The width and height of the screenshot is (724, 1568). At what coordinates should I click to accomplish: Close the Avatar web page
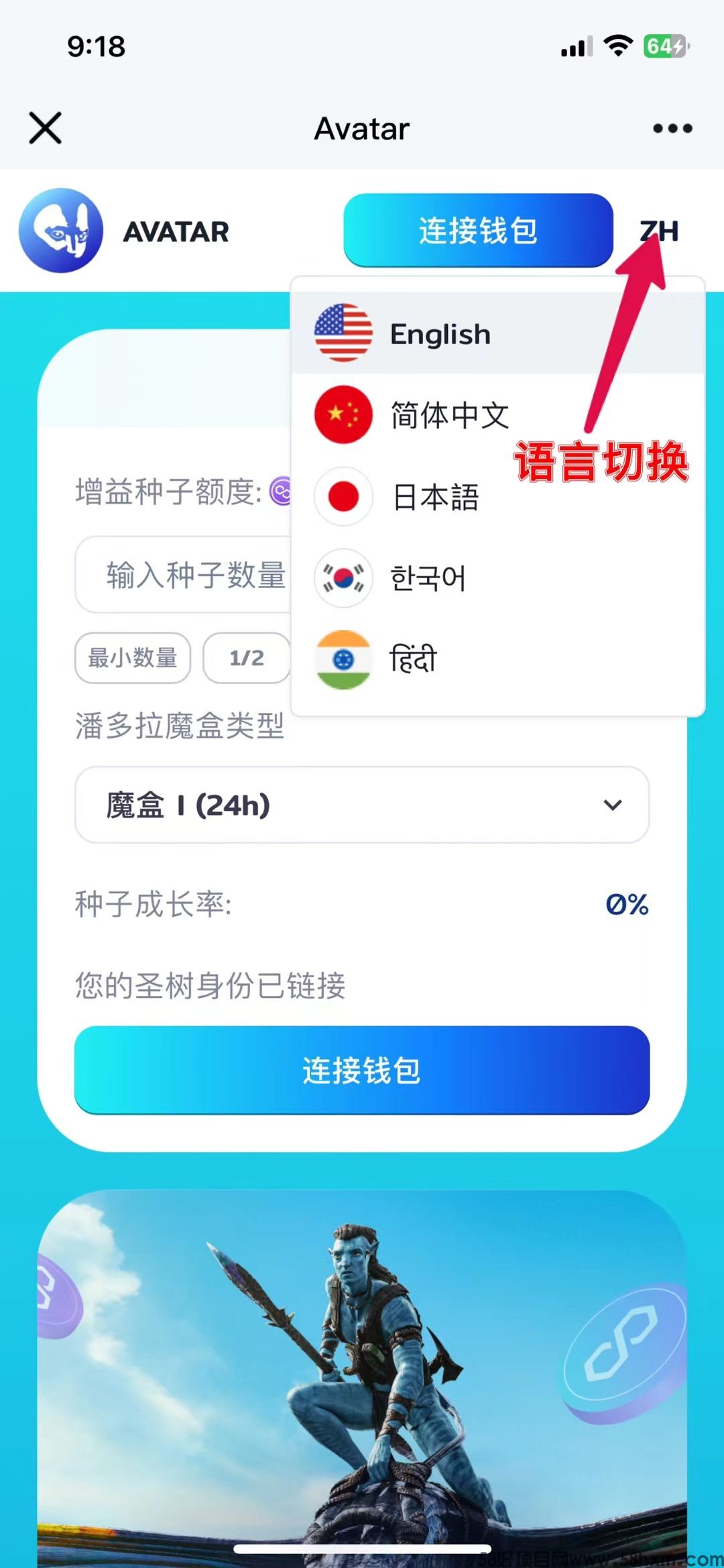[46, 128]
